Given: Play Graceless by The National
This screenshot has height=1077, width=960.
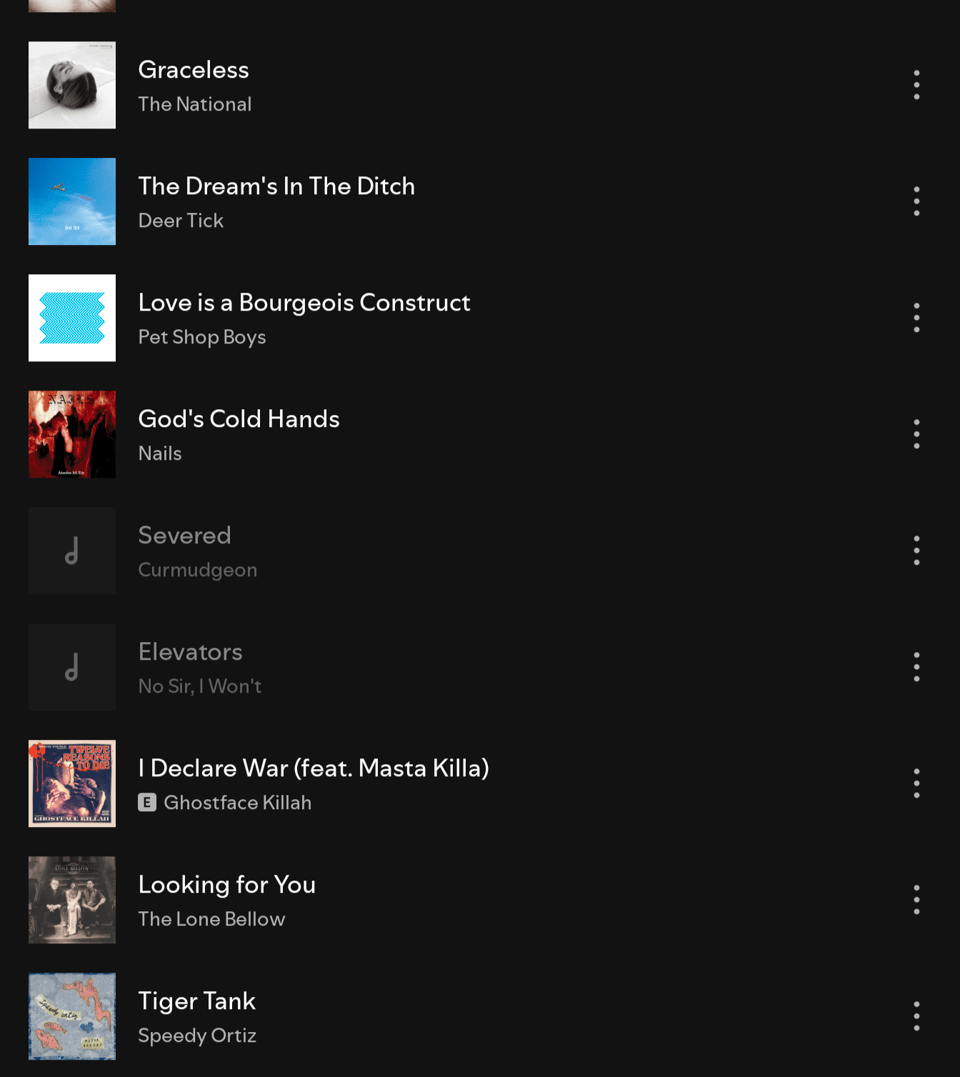Looking at the screenshot, I should coord(194,85).
